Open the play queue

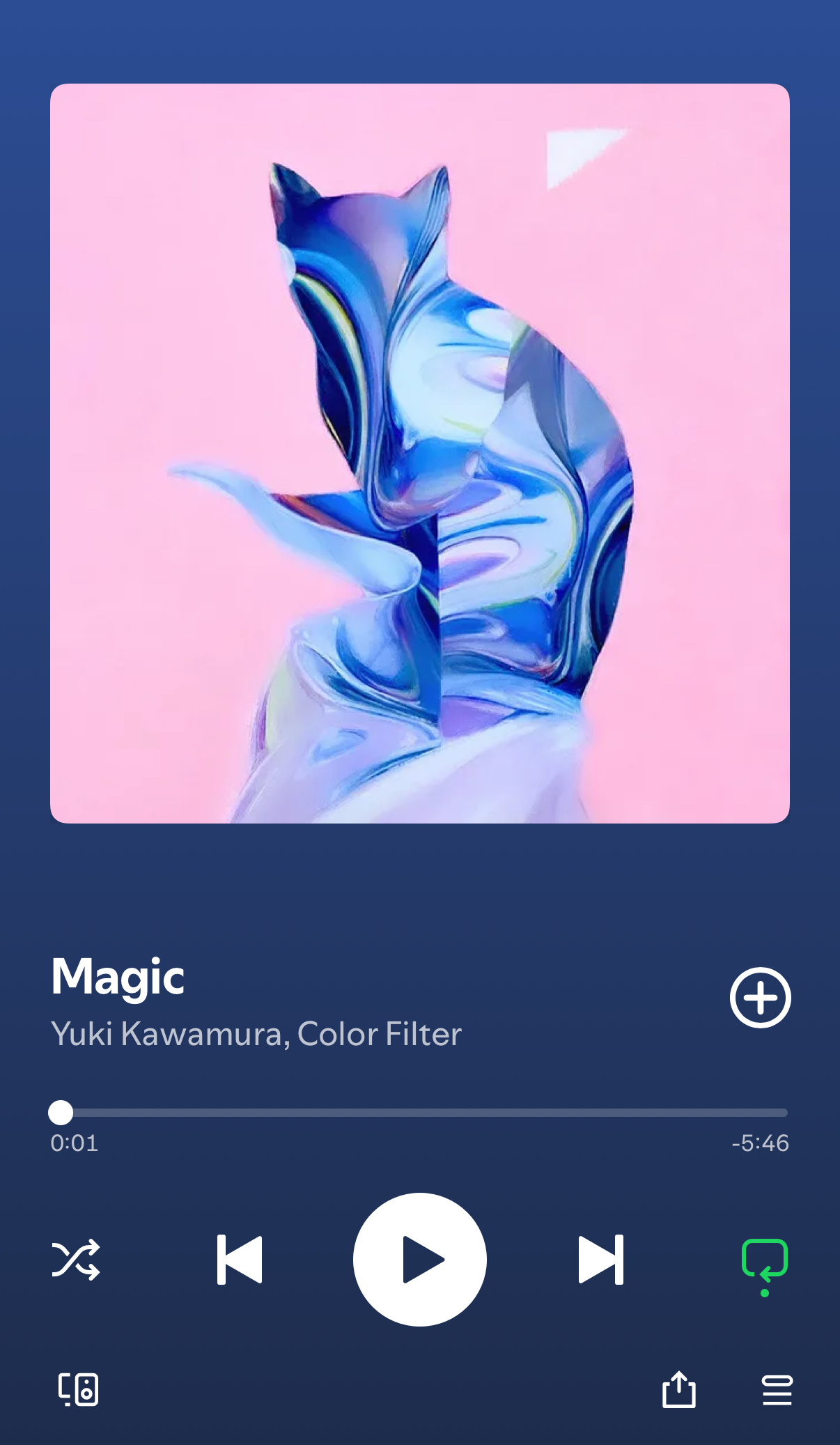(x=777, y=1390)
